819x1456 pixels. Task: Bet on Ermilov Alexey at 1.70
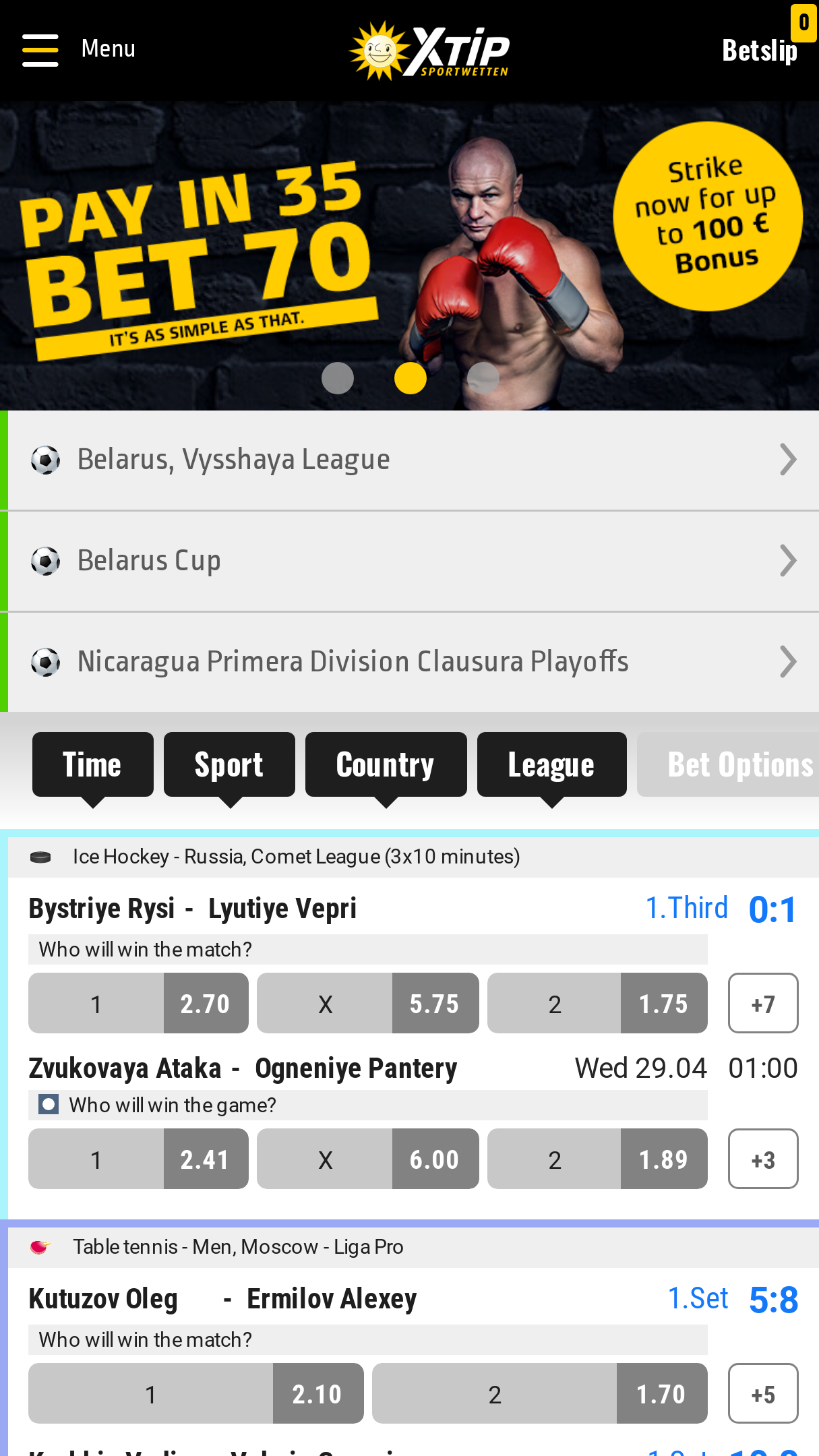coord(540,1393)
